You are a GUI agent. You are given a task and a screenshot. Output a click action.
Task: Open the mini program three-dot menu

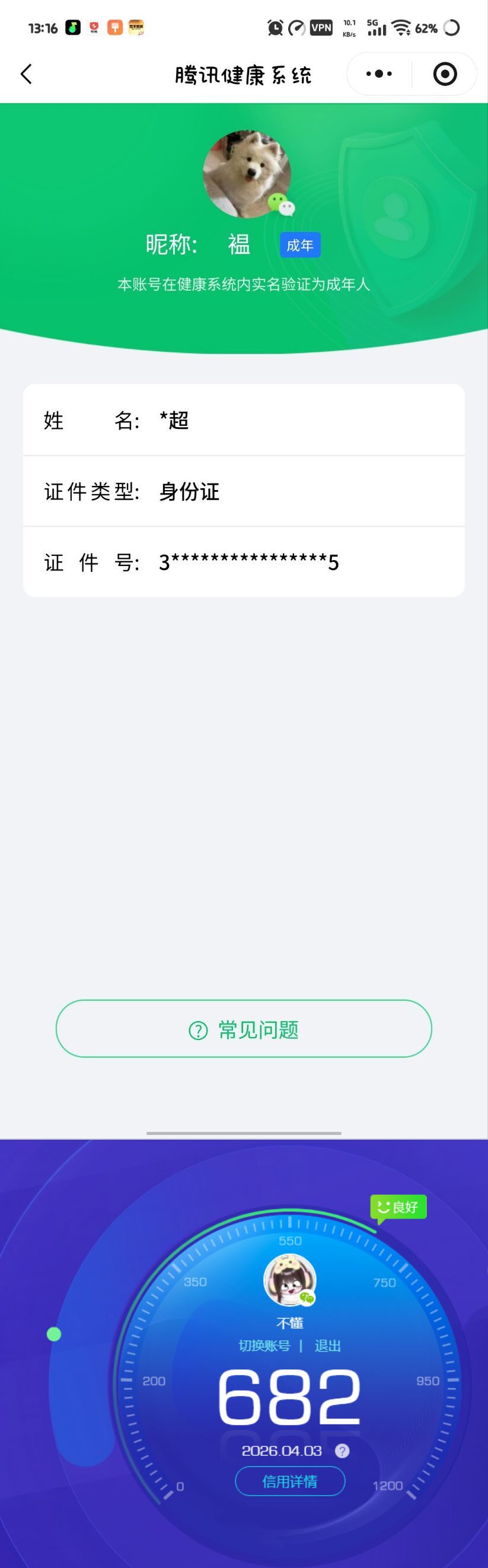378,74
